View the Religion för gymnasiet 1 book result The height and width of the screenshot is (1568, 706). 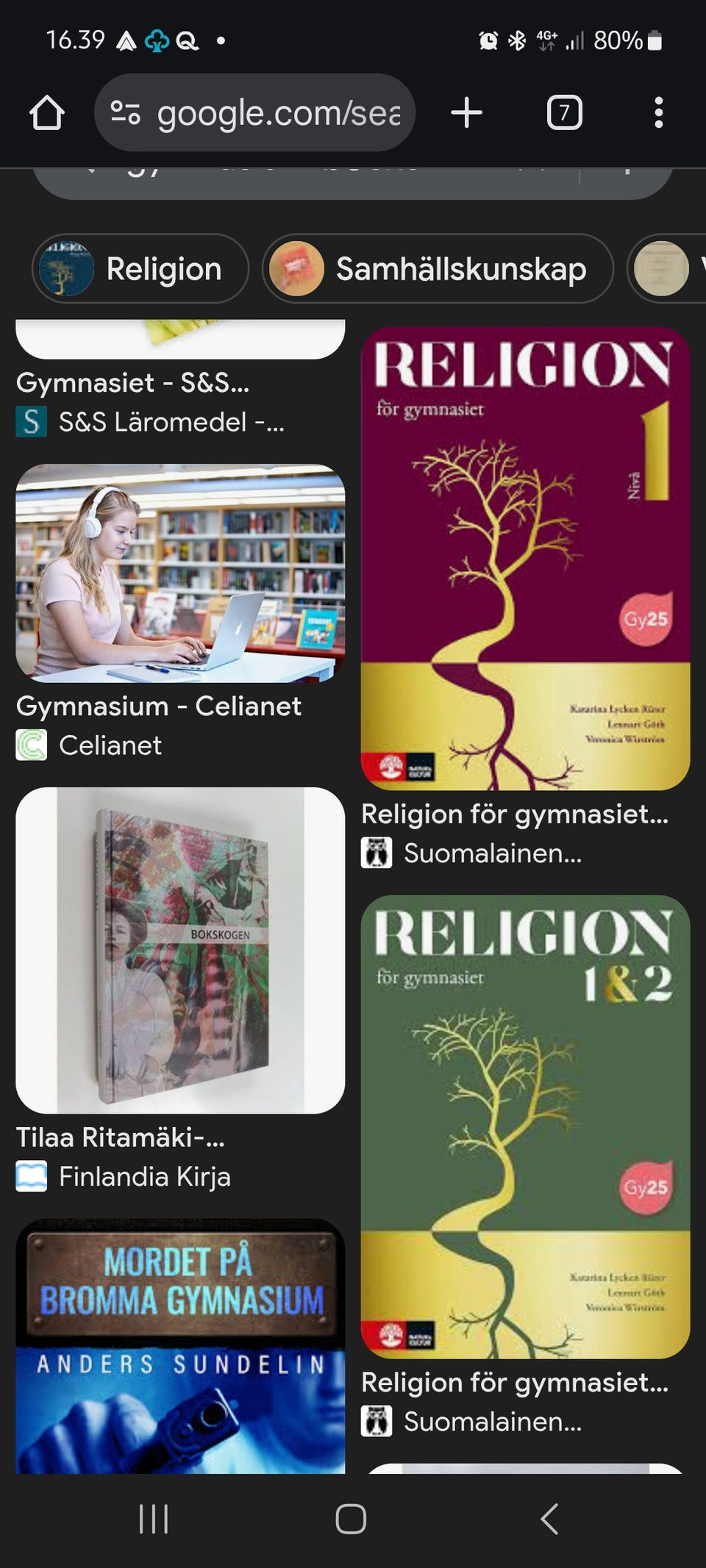point(525,559)
